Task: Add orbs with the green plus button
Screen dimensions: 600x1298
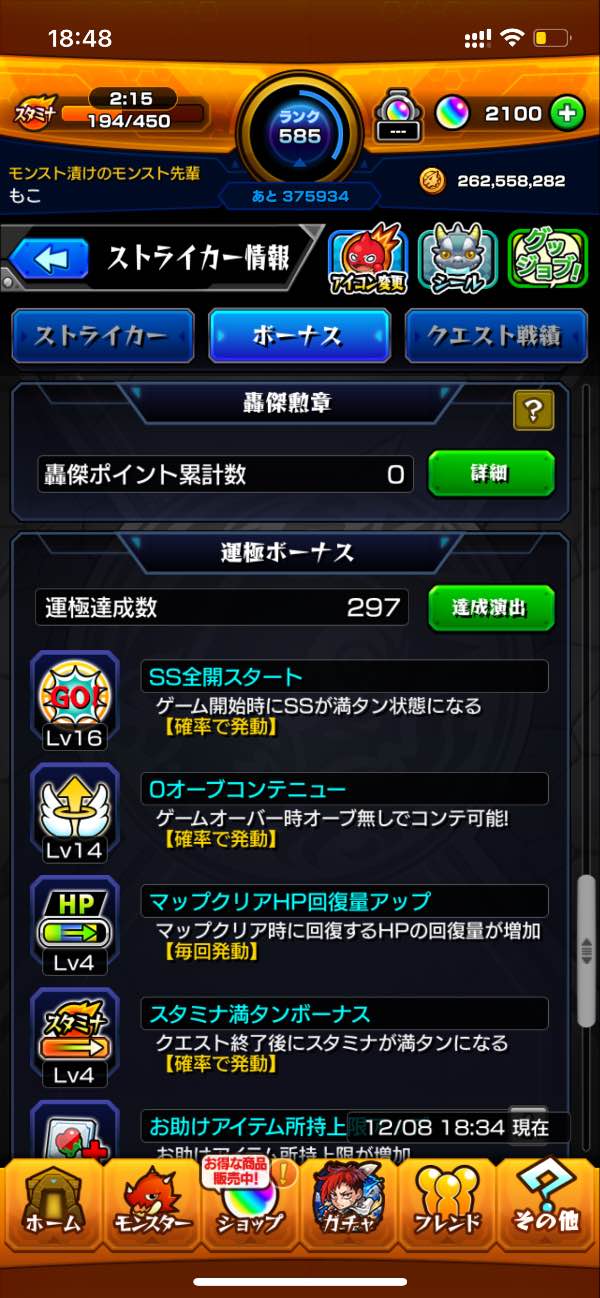Action: [x=567, y=114]
